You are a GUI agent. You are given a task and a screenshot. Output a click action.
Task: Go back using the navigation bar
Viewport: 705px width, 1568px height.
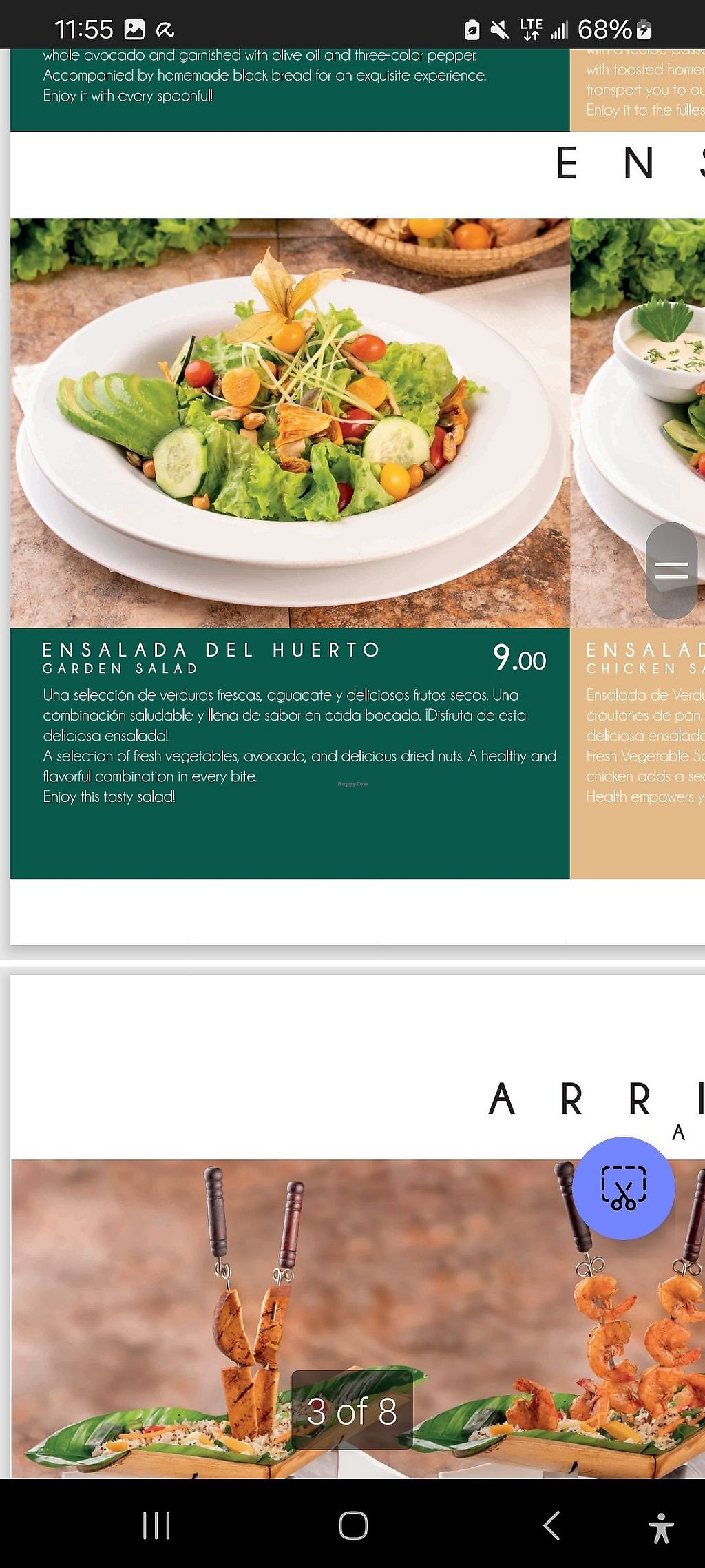pyautogui.click(x=552, y=1525)
